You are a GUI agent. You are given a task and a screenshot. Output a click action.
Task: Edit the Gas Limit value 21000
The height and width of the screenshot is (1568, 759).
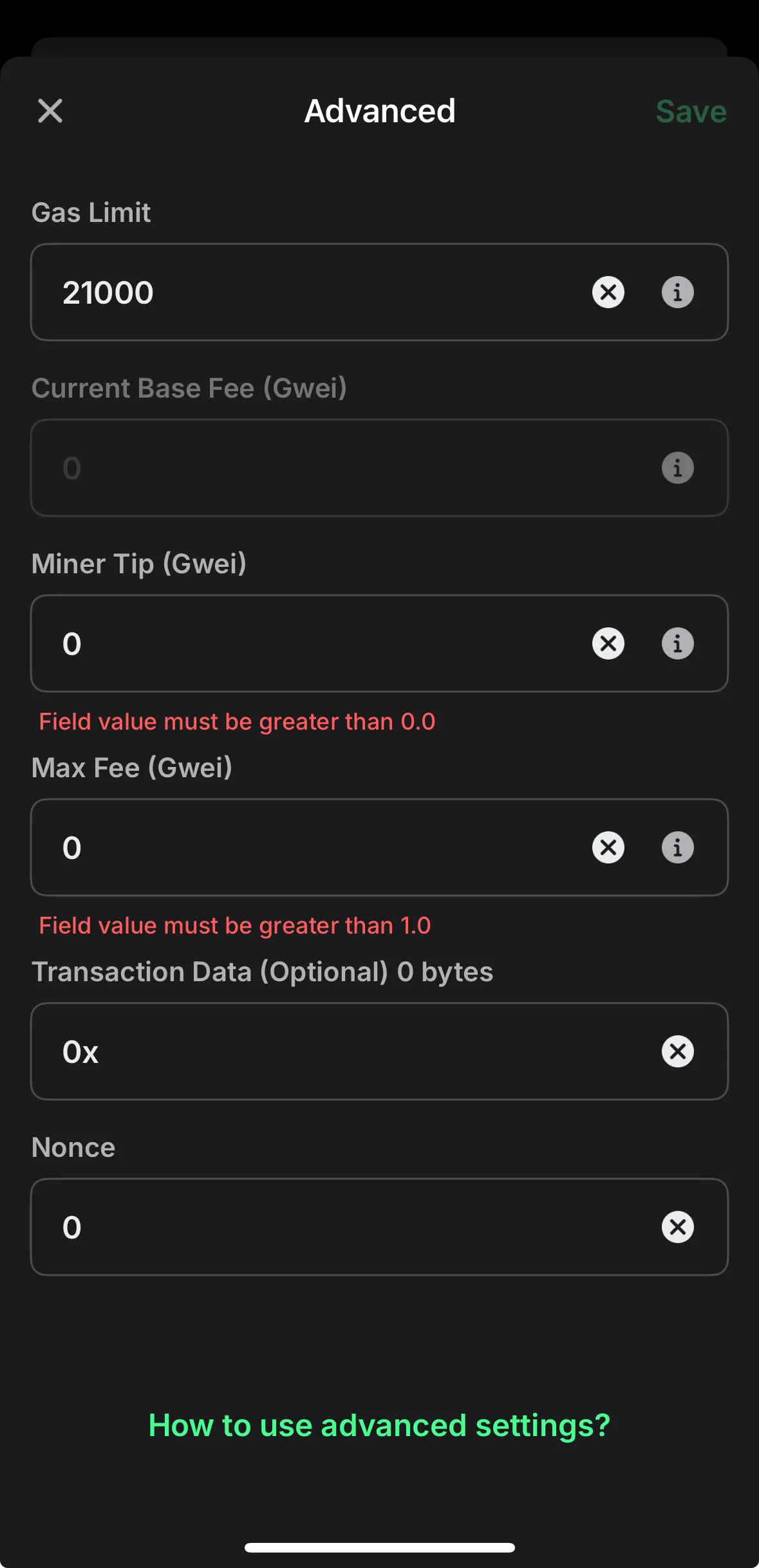(258, 292)
